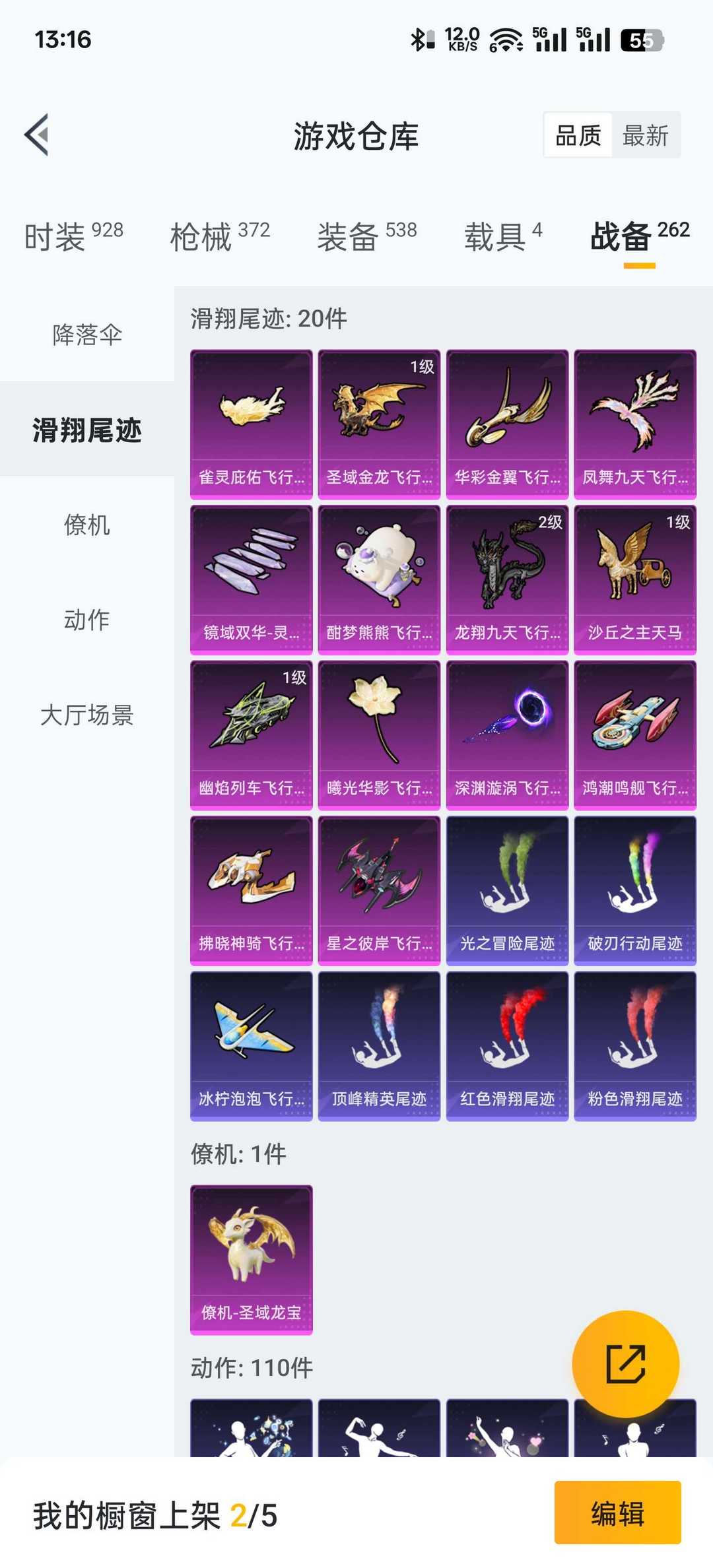Switch to the 时装 tab
This screenshot has width=713, height=1568.
[x=73, y=237]
